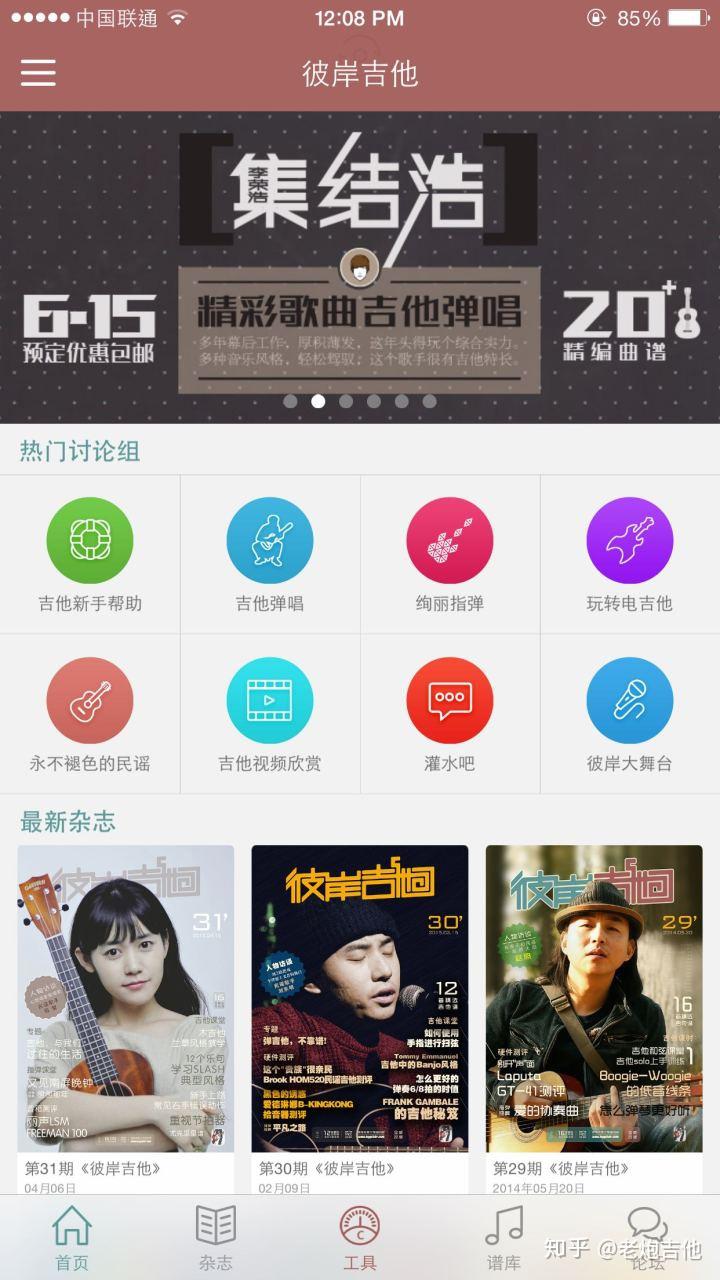Open the 吉他弹唱 discussion group
This screenshot has height=1280, width=720.
[270, 555]
